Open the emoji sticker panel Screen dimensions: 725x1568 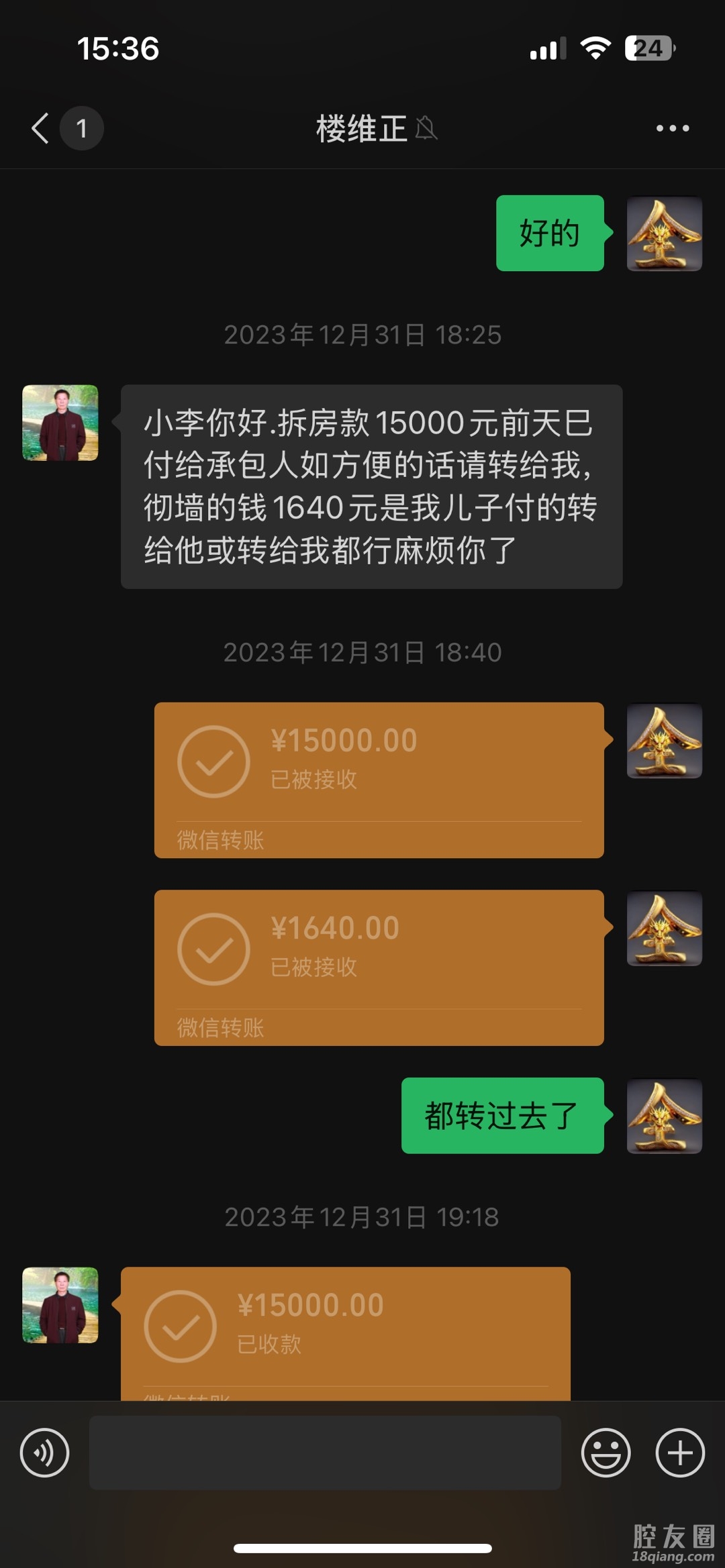click(606, 1453)
